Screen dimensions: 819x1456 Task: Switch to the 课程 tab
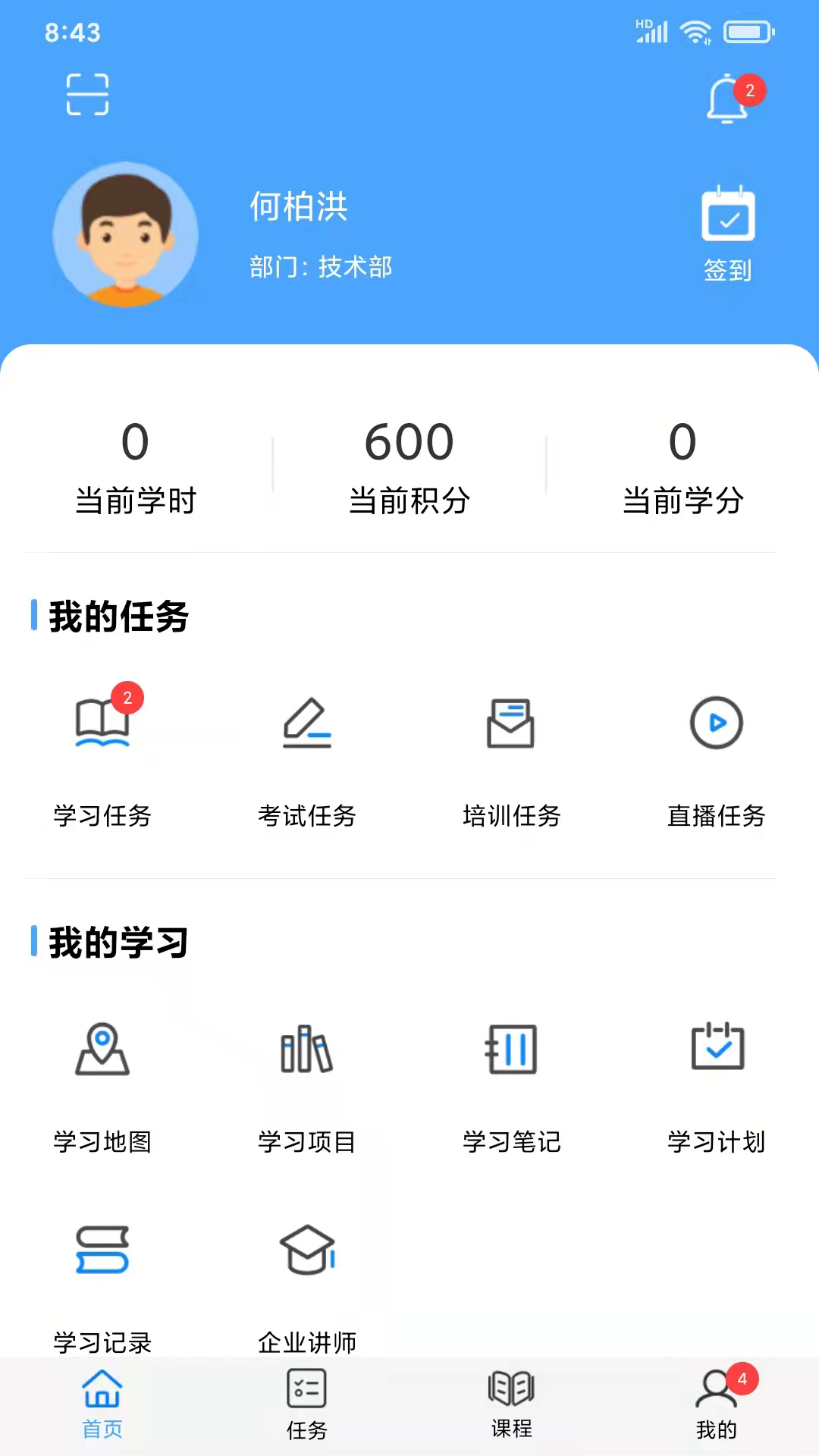click(512, 1404)
